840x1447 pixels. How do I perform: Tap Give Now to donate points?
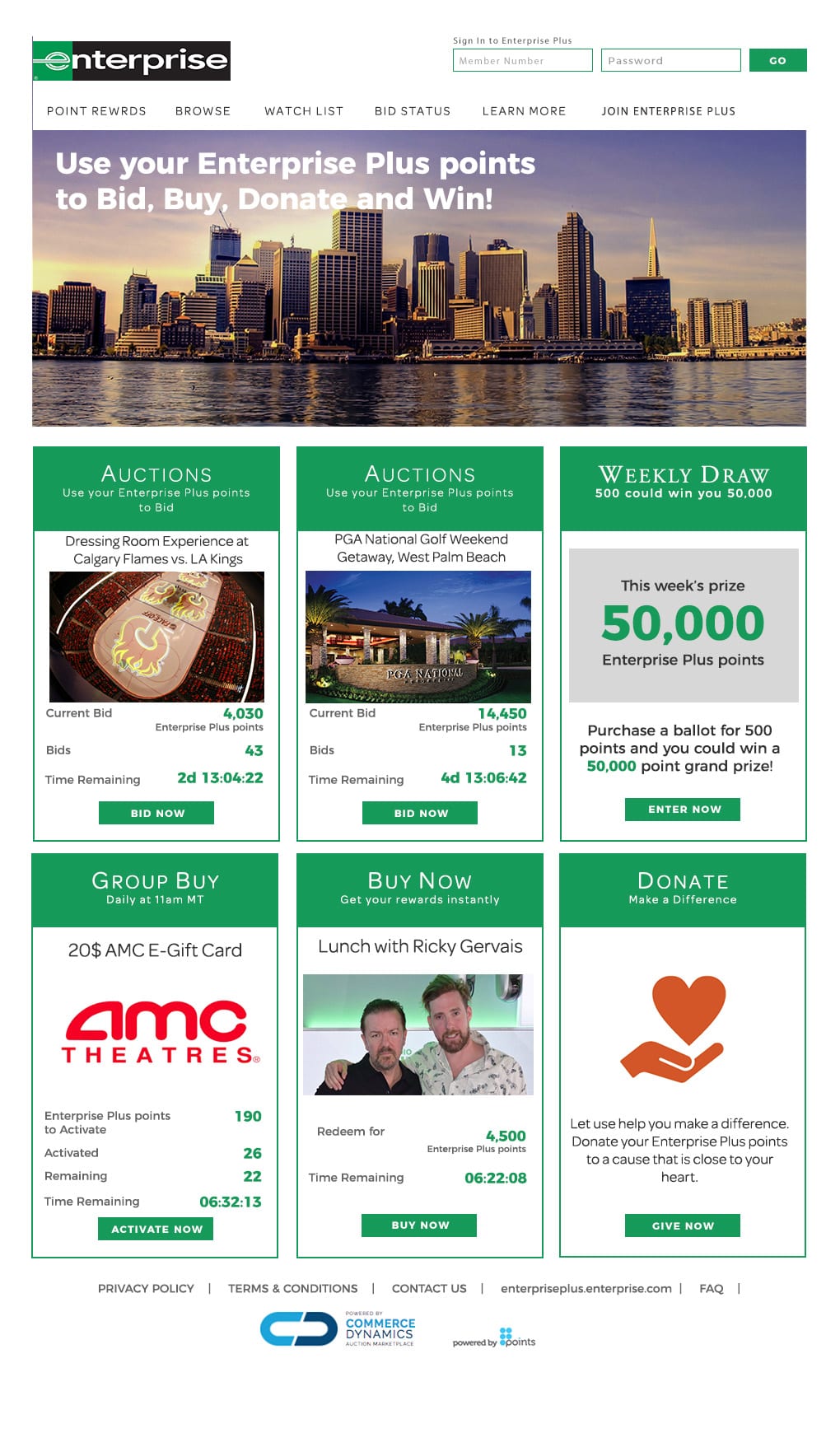click(x=683, y=1225)
